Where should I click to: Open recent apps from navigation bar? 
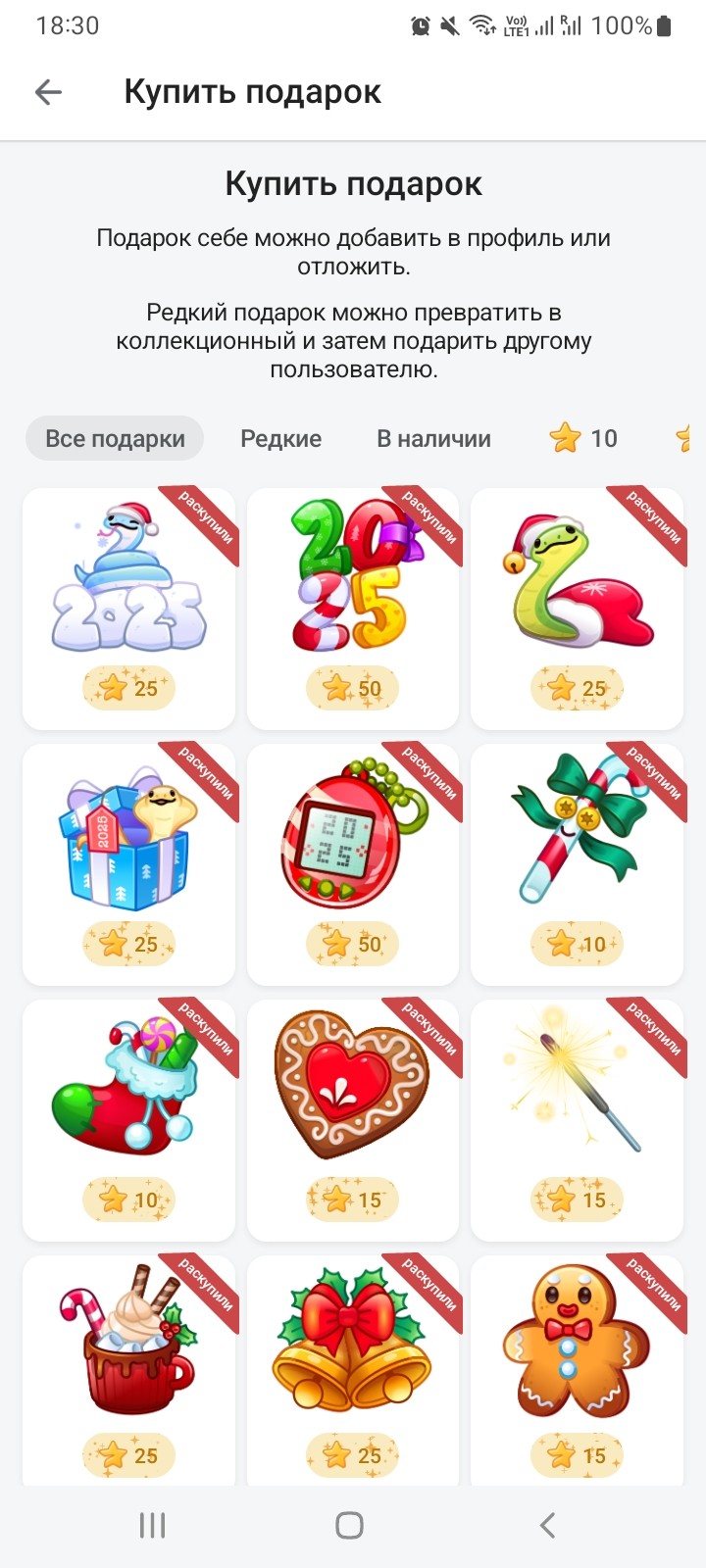point(152,1525)
